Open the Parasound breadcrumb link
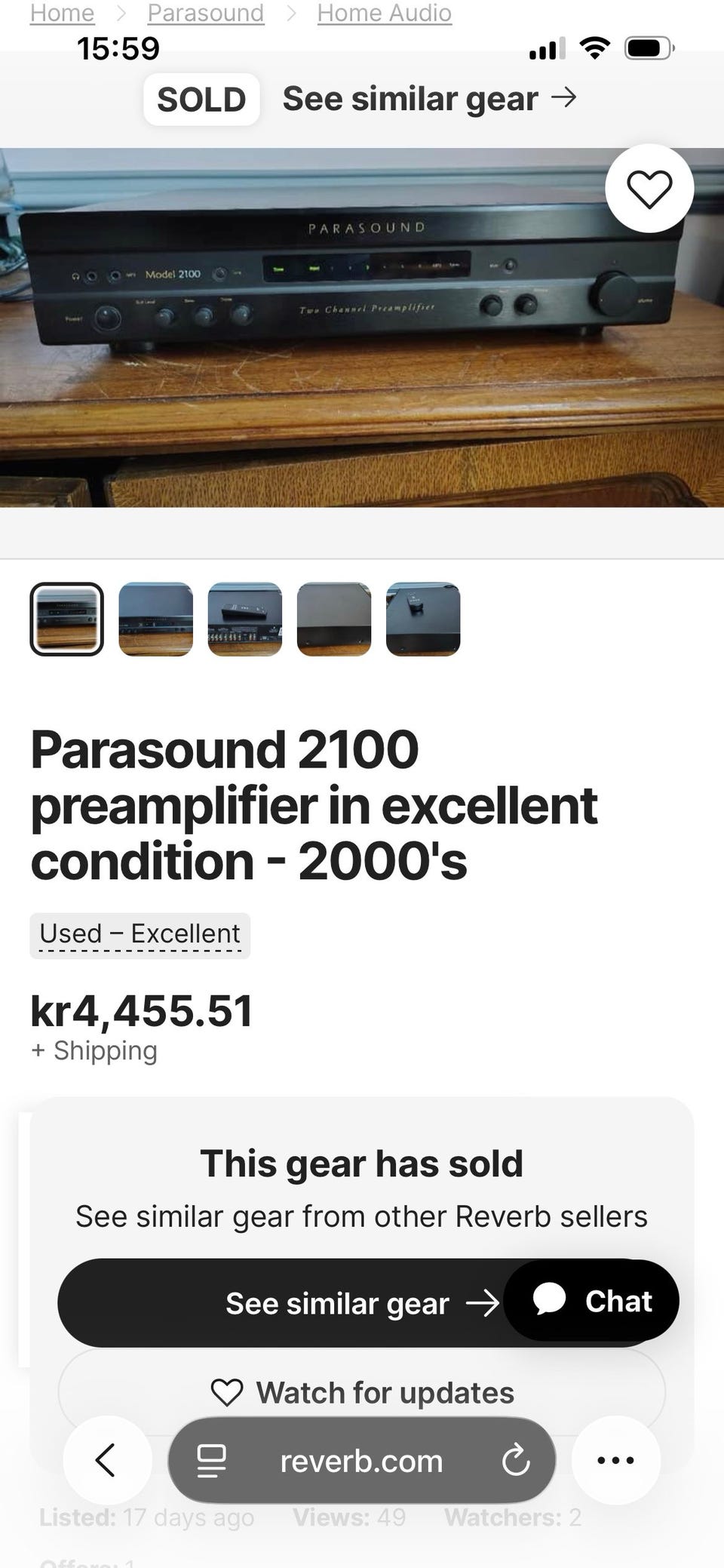 coord(206,13)
